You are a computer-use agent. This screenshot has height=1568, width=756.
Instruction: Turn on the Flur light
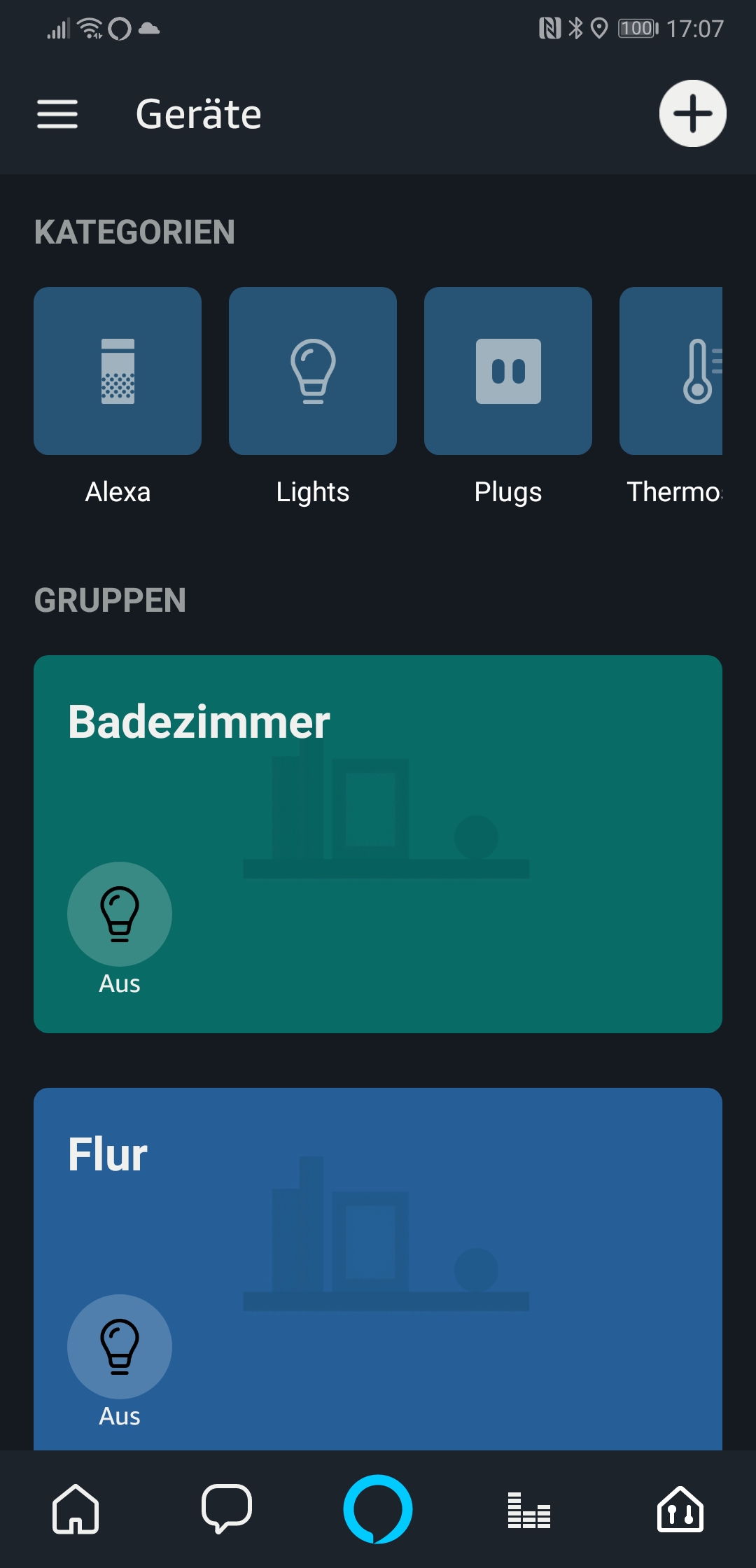(x=120, y=1347)
